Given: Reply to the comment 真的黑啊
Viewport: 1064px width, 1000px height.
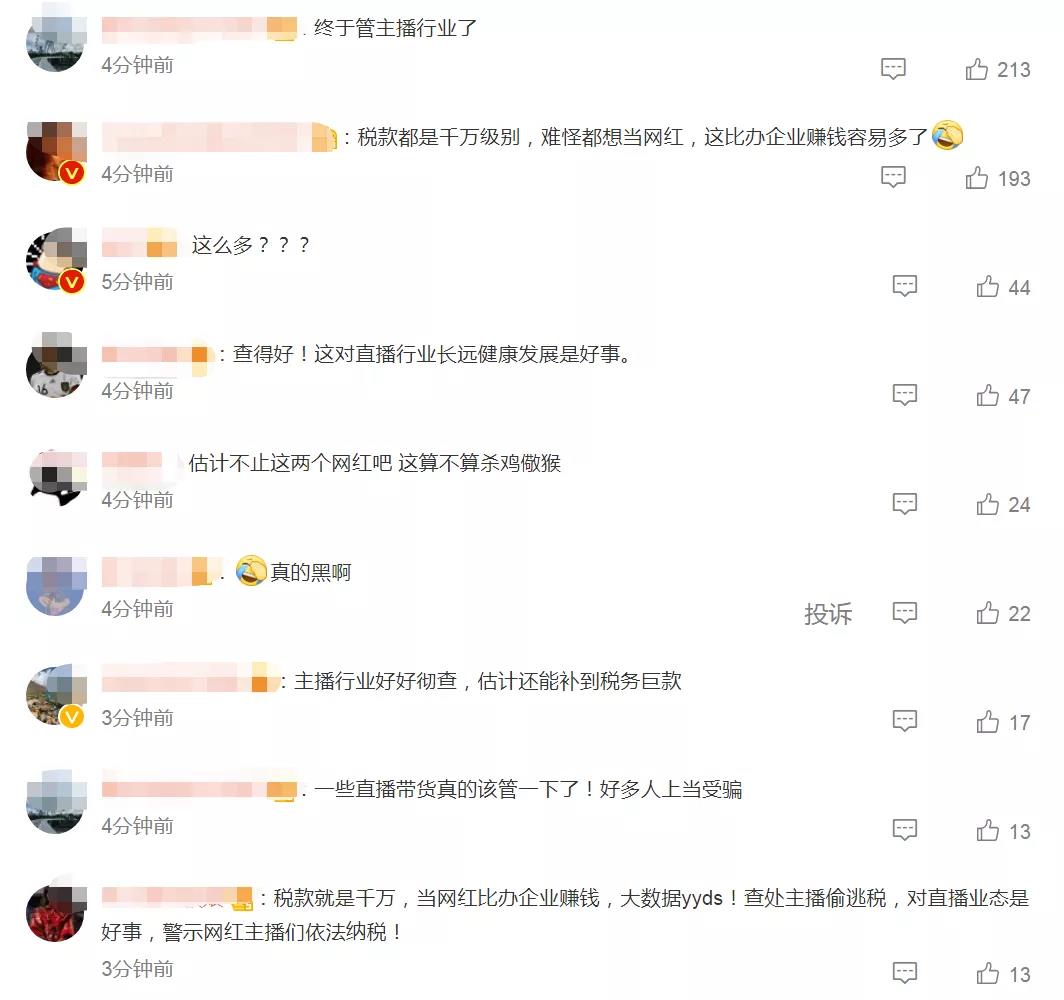Looking at the screenshot, I should pos(904,613).
